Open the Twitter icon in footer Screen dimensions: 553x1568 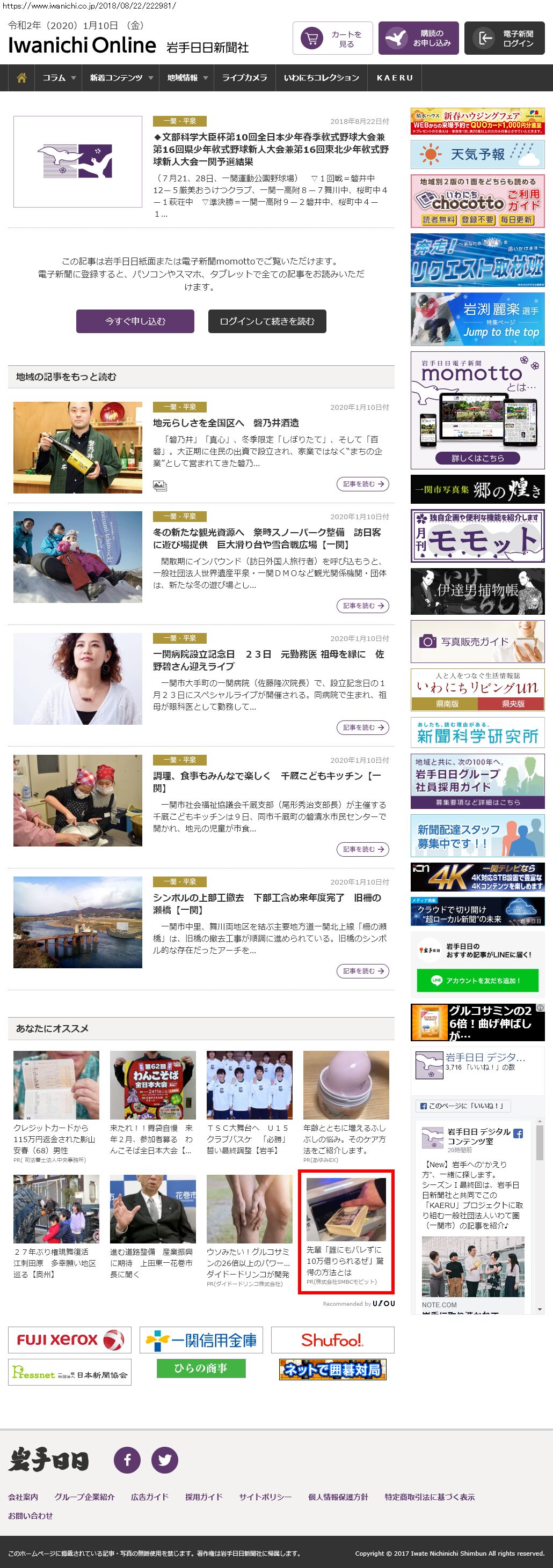pos(164,1460)
